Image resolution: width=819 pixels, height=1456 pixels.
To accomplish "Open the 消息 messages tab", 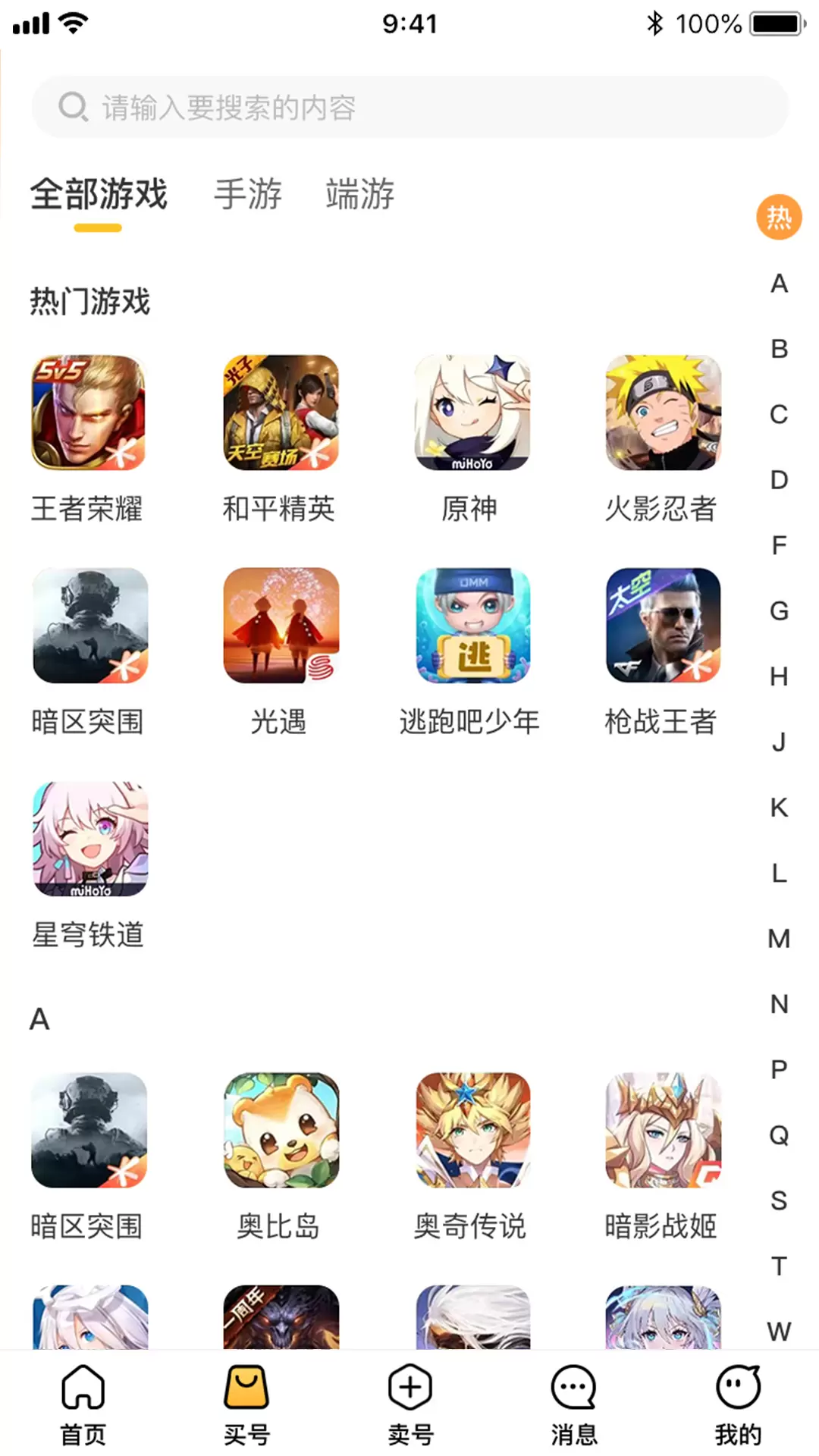I will 573,1405.
